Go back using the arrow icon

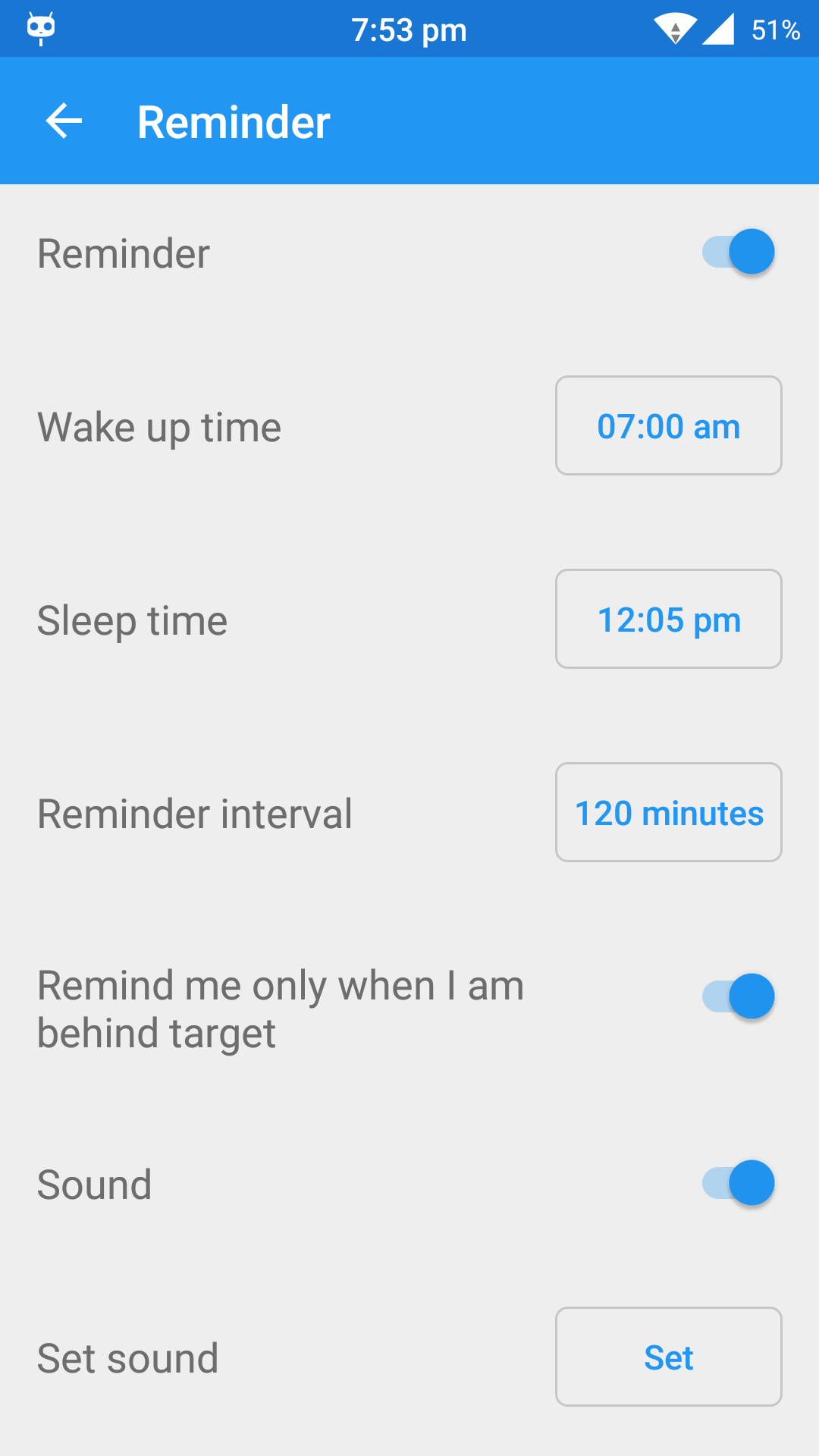[64, 121]
